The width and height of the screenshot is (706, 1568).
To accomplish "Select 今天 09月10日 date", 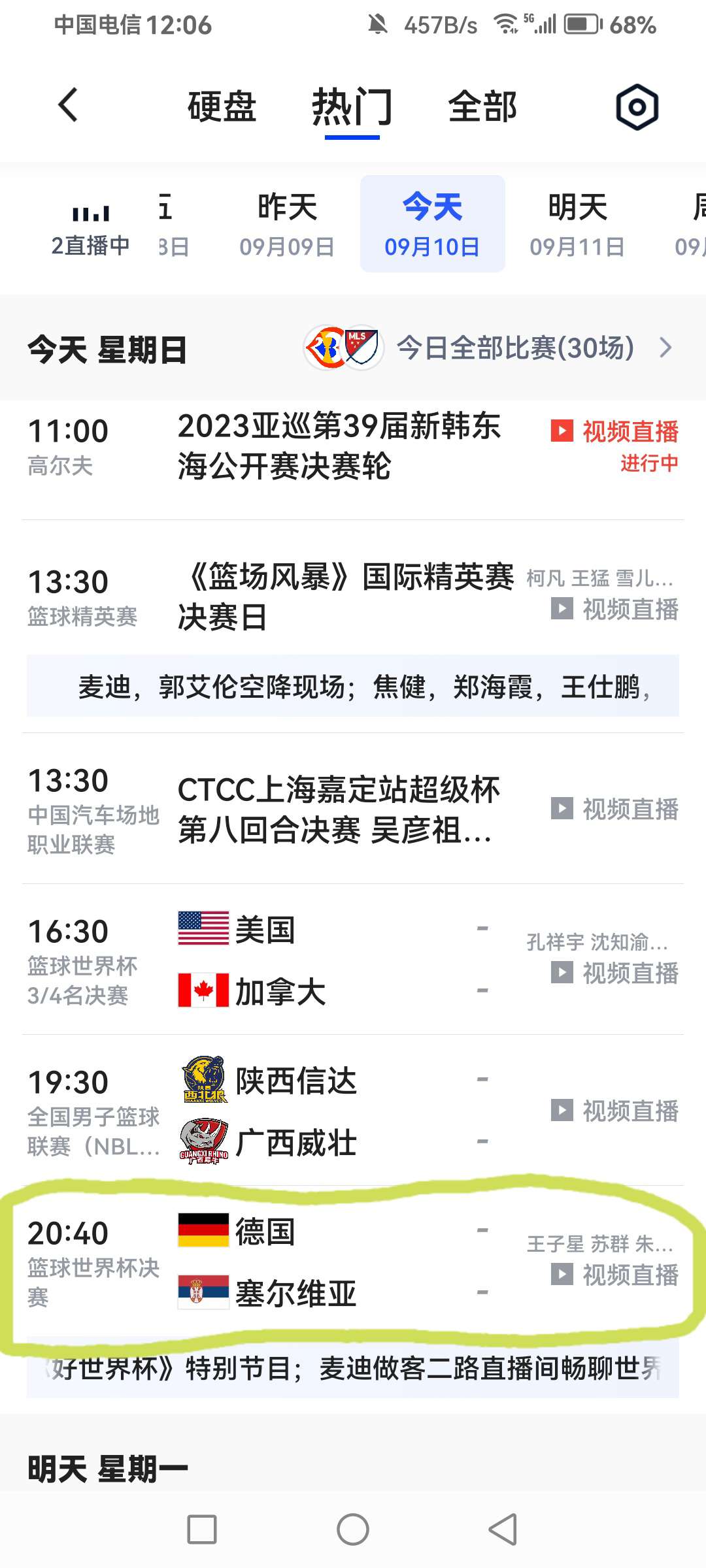I will coord(432,224).
